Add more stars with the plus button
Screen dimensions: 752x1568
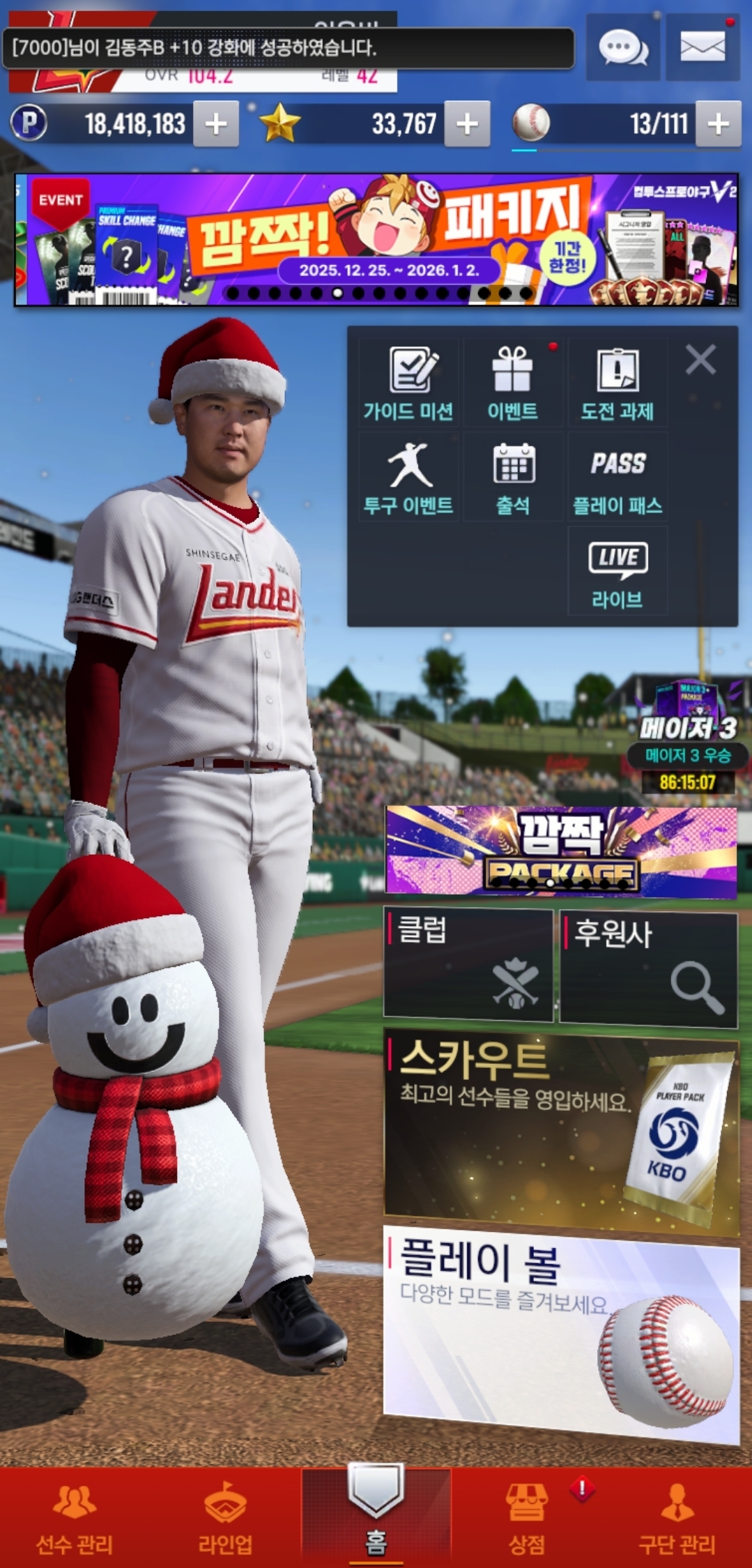pos(467,125)
